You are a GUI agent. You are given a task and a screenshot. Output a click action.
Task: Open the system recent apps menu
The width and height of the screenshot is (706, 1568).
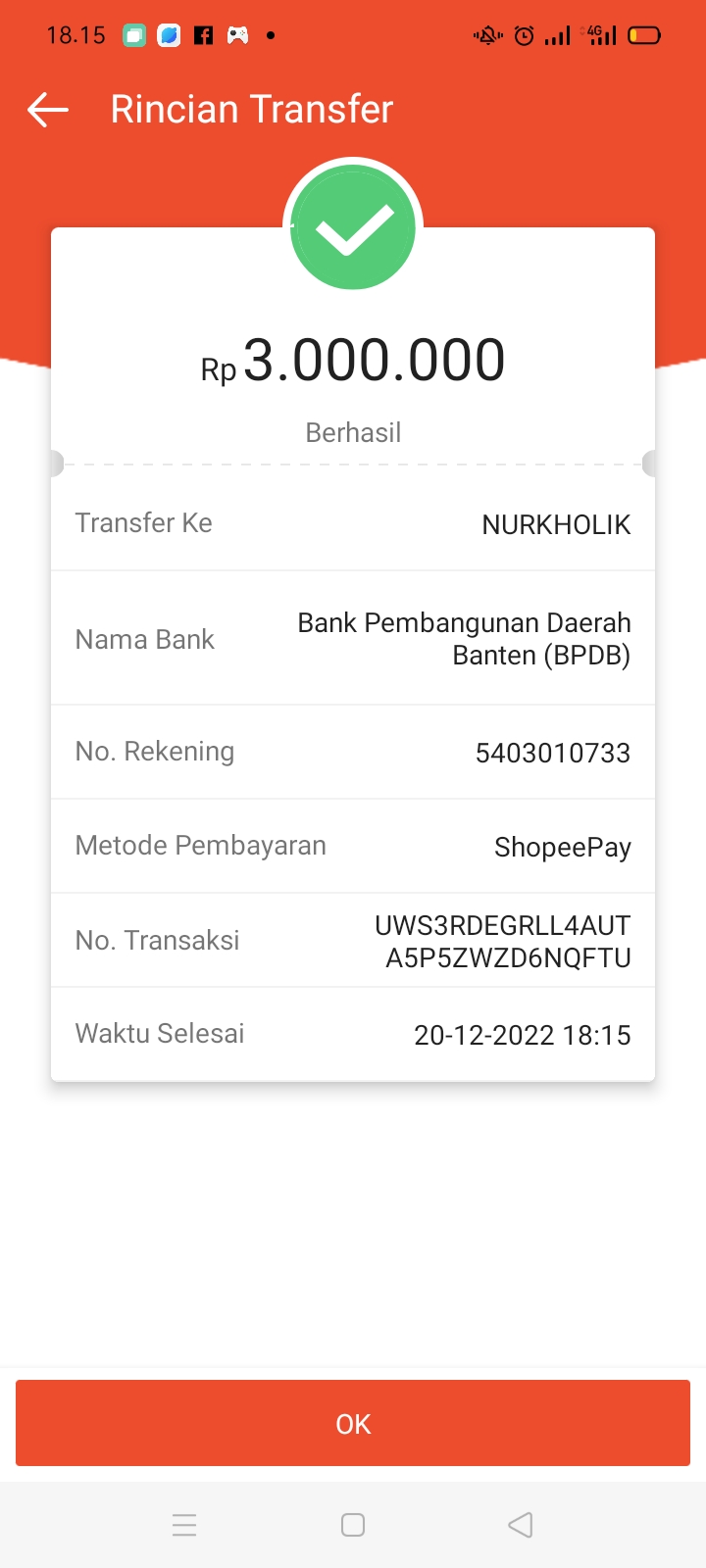pos(184,1525)
